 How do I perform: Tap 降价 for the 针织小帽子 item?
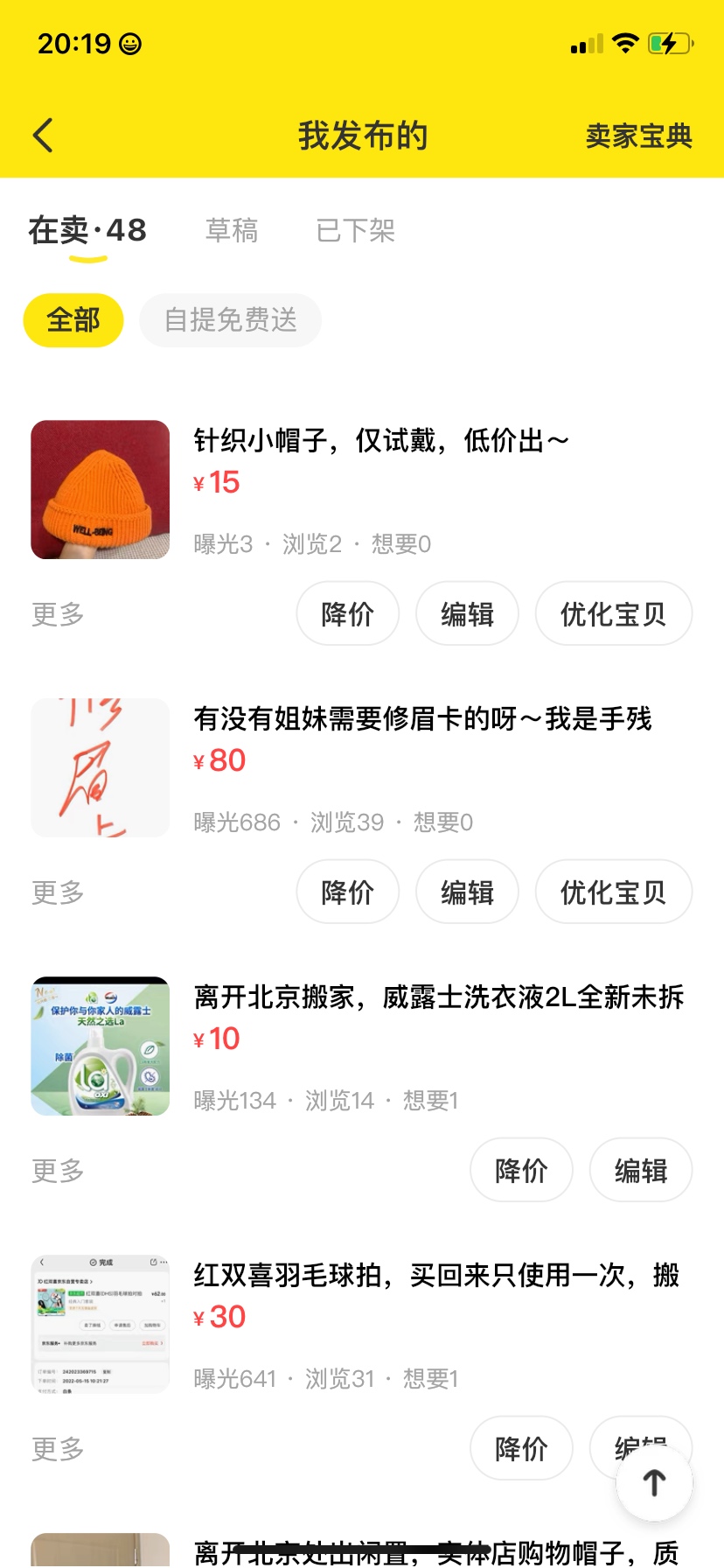(x=348, y=613)
